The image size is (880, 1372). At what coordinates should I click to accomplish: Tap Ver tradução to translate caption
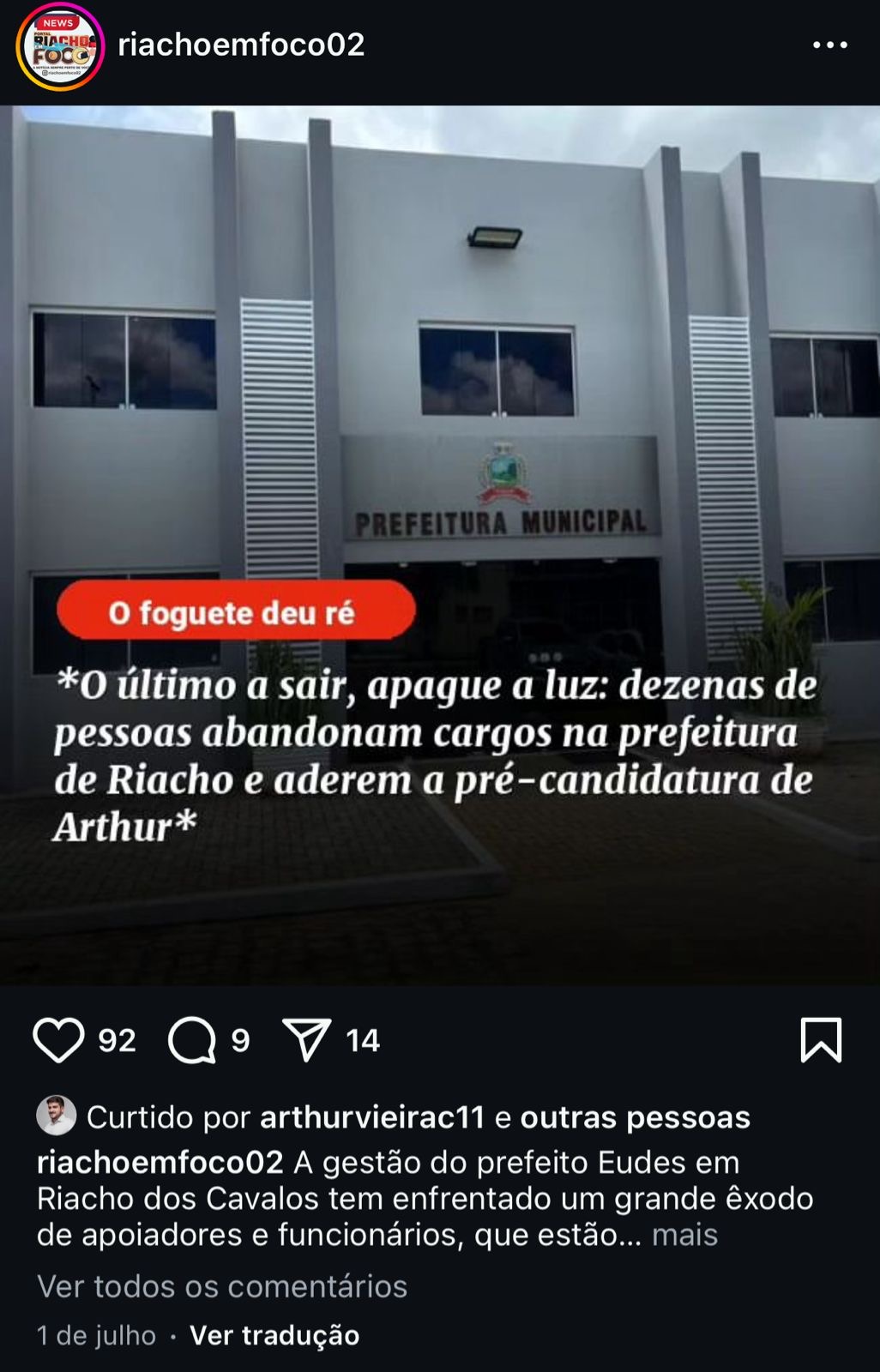[274, 1335]
